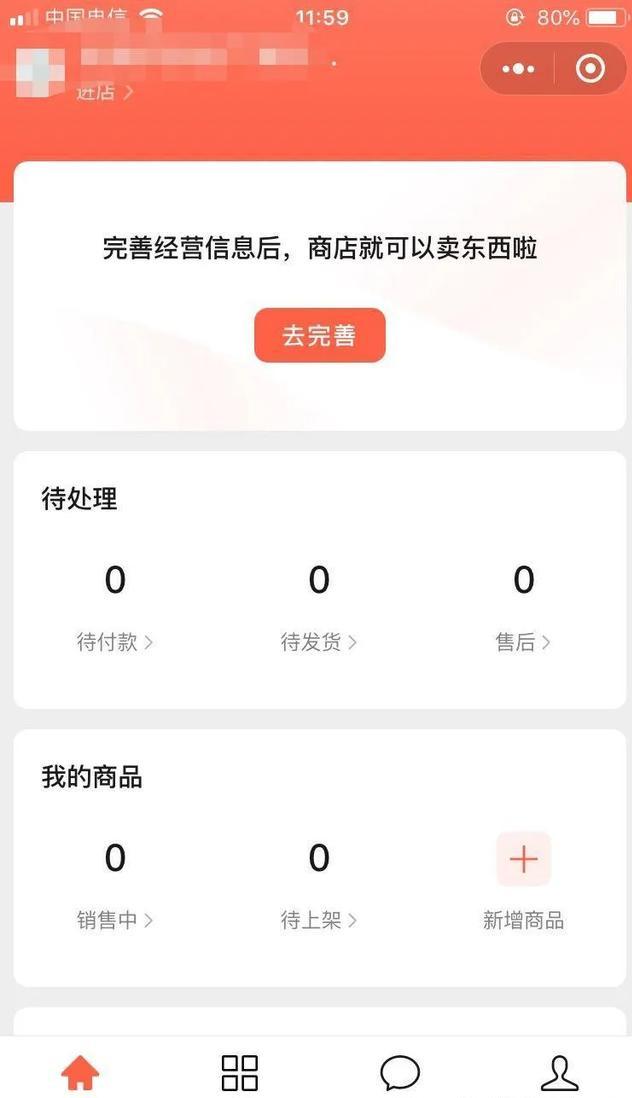View 销售中 products on sale
The image size is (632, 1098).
(115, 920)
